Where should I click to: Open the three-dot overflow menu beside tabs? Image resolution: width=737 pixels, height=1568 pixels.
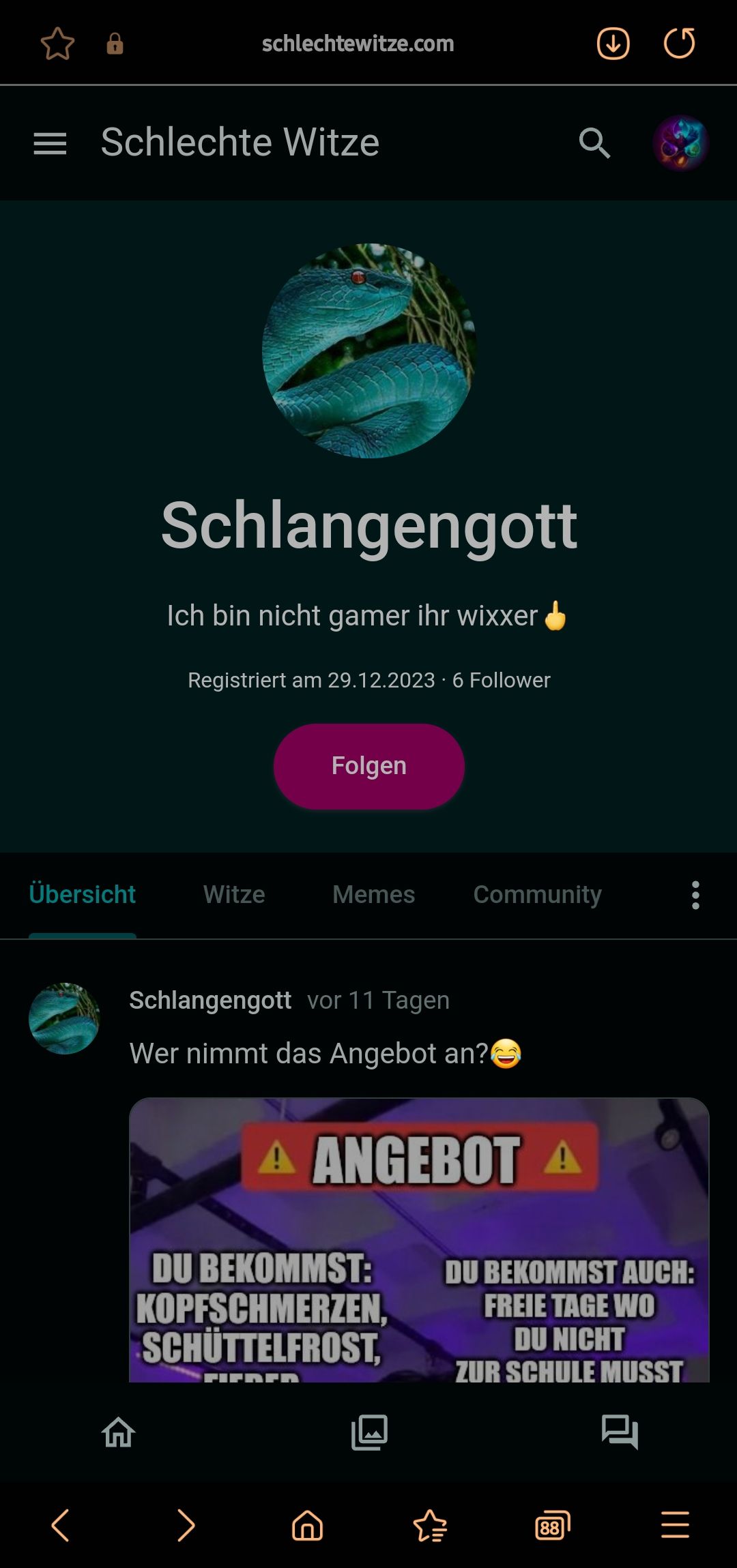pos(695,895)
